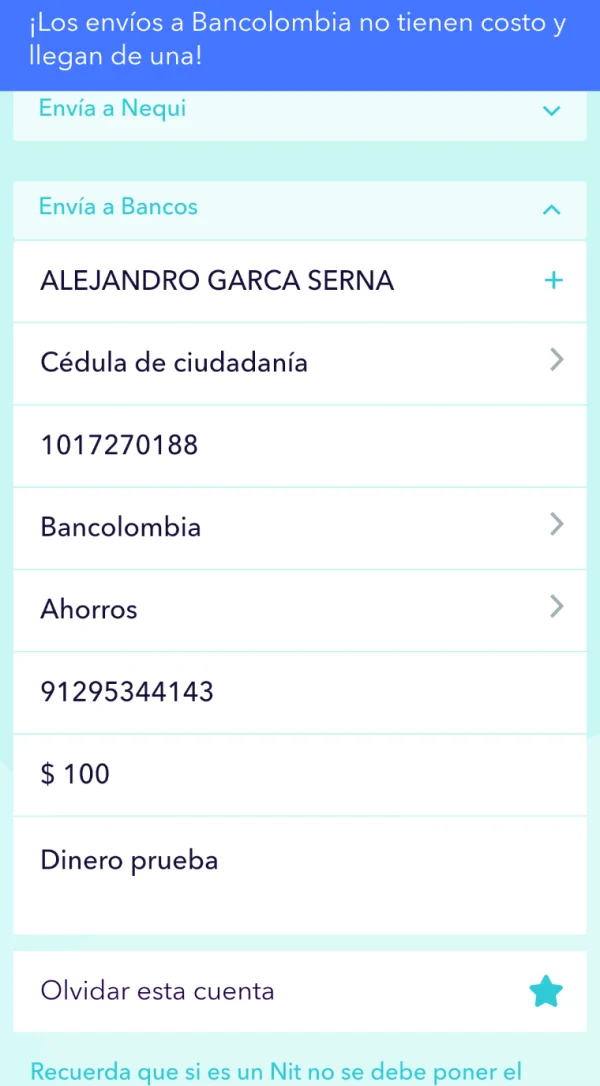Edit the Dinero prueba message field

click(299, 862)
